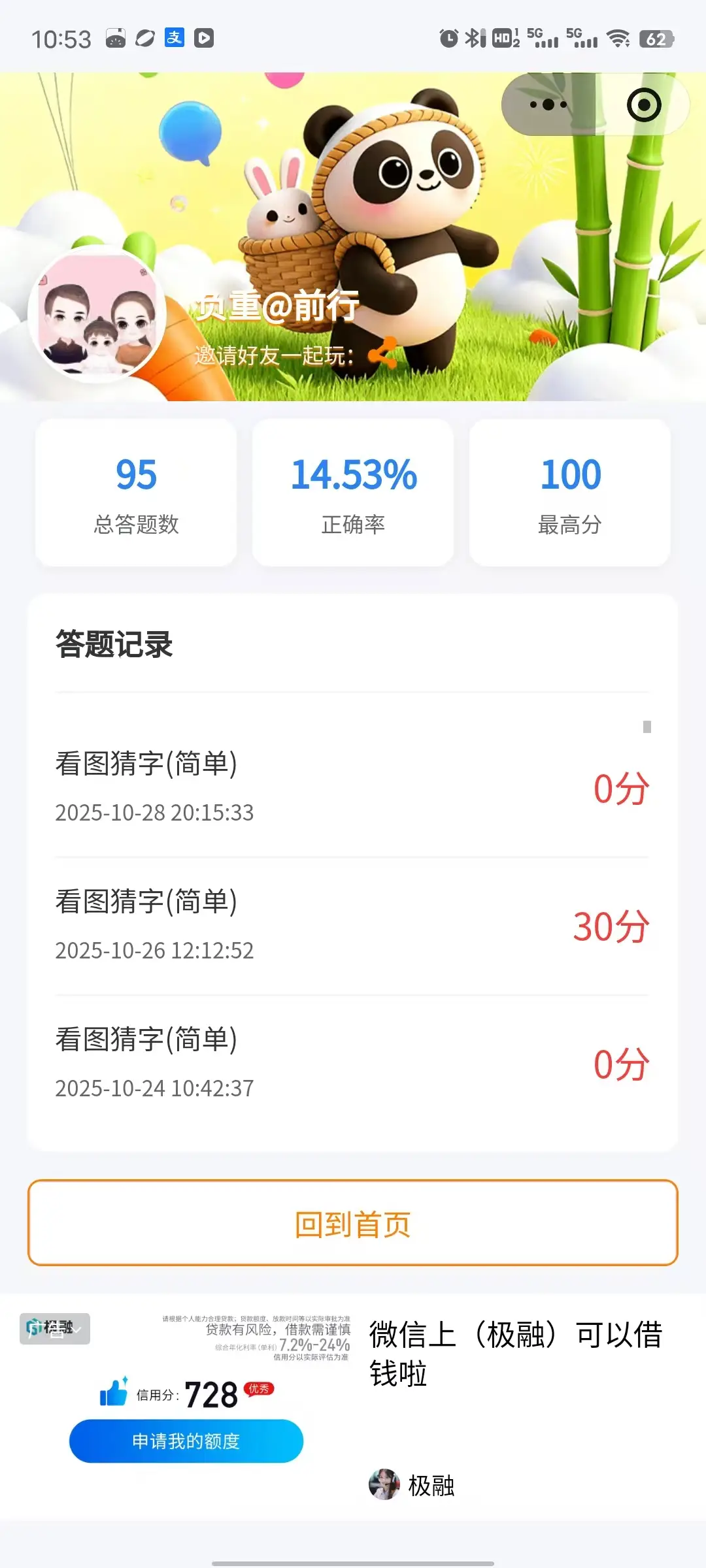Open the quiz record from 2025-10-26 12:12:52

(x=352, y=925)
